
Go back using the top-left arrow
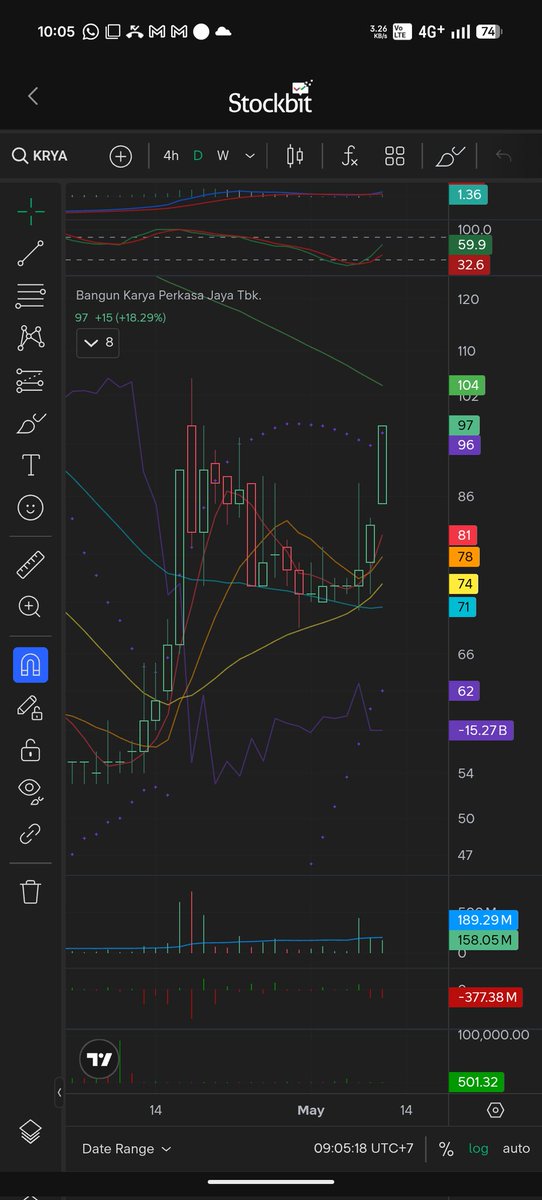pyautogui.click(x=33, y=96)
